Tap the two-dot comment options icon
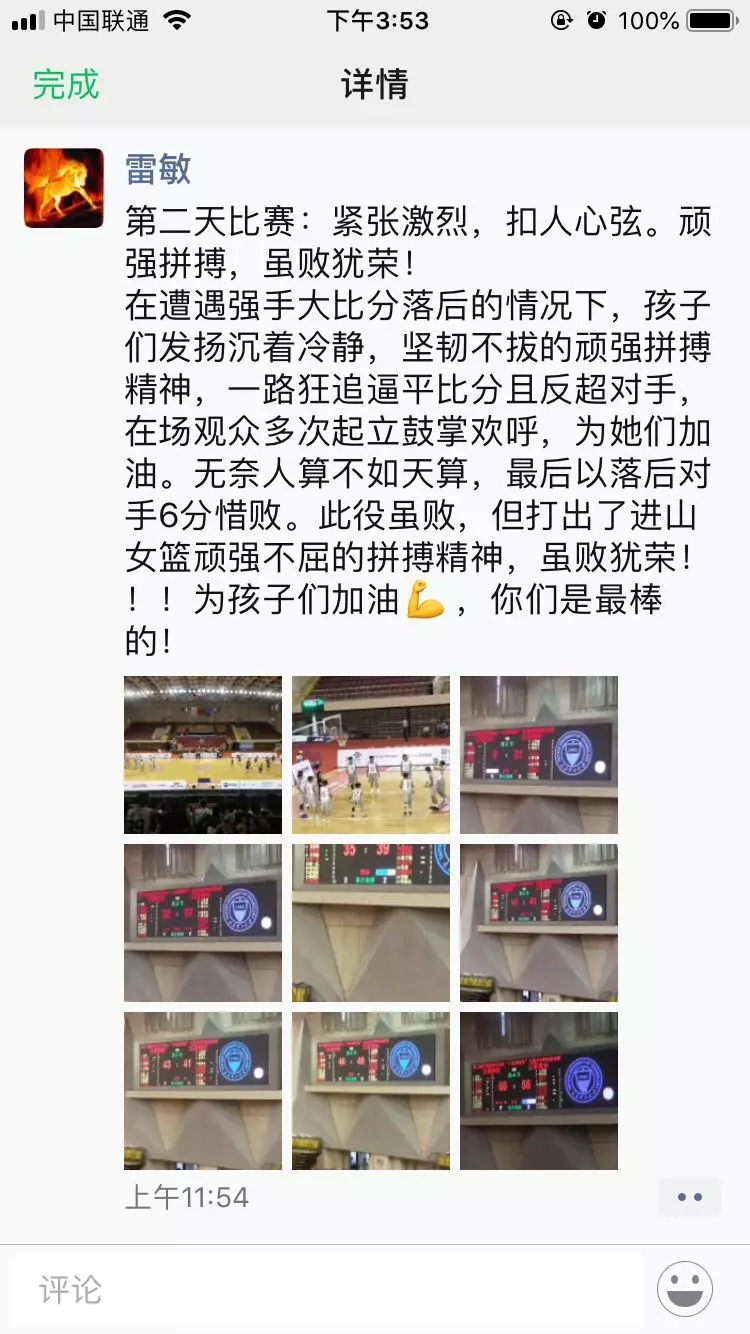 [x=690, y=1197]
